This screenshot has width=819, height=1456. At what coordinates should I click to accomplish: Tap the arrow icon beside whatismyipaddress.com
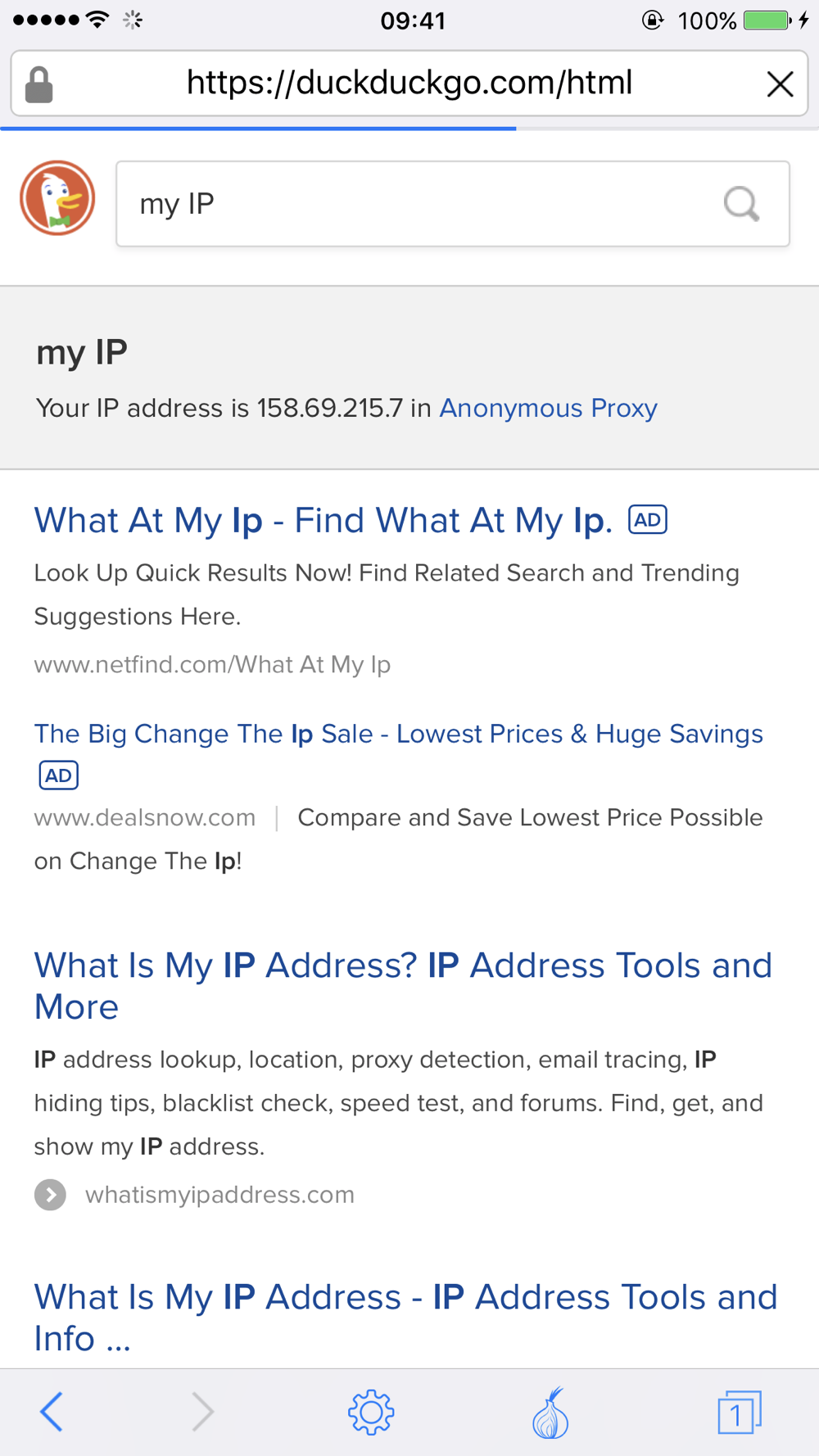(x=50, y=1195)
